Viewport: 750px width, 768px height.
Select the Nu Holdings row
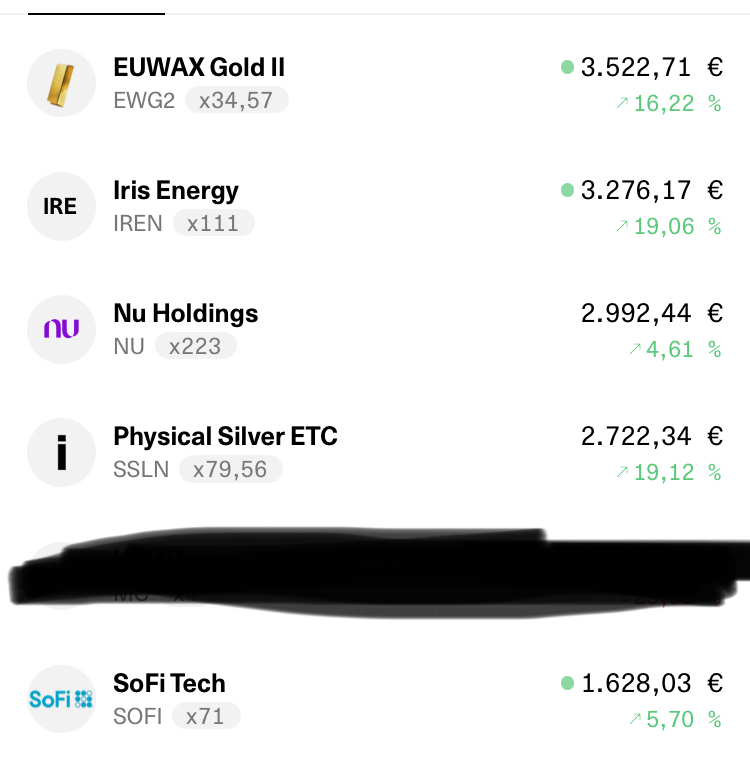point(186,314)
